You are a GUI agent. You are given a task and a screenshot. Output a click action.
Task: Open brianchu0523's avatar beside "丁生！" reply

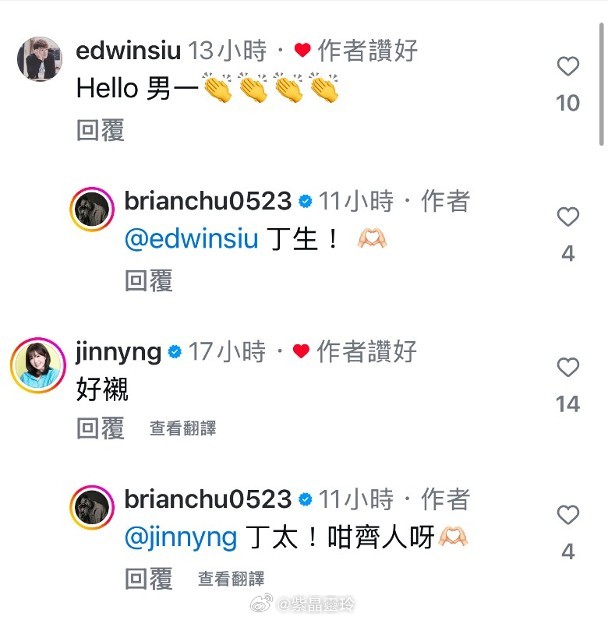(x=91, y=213)
